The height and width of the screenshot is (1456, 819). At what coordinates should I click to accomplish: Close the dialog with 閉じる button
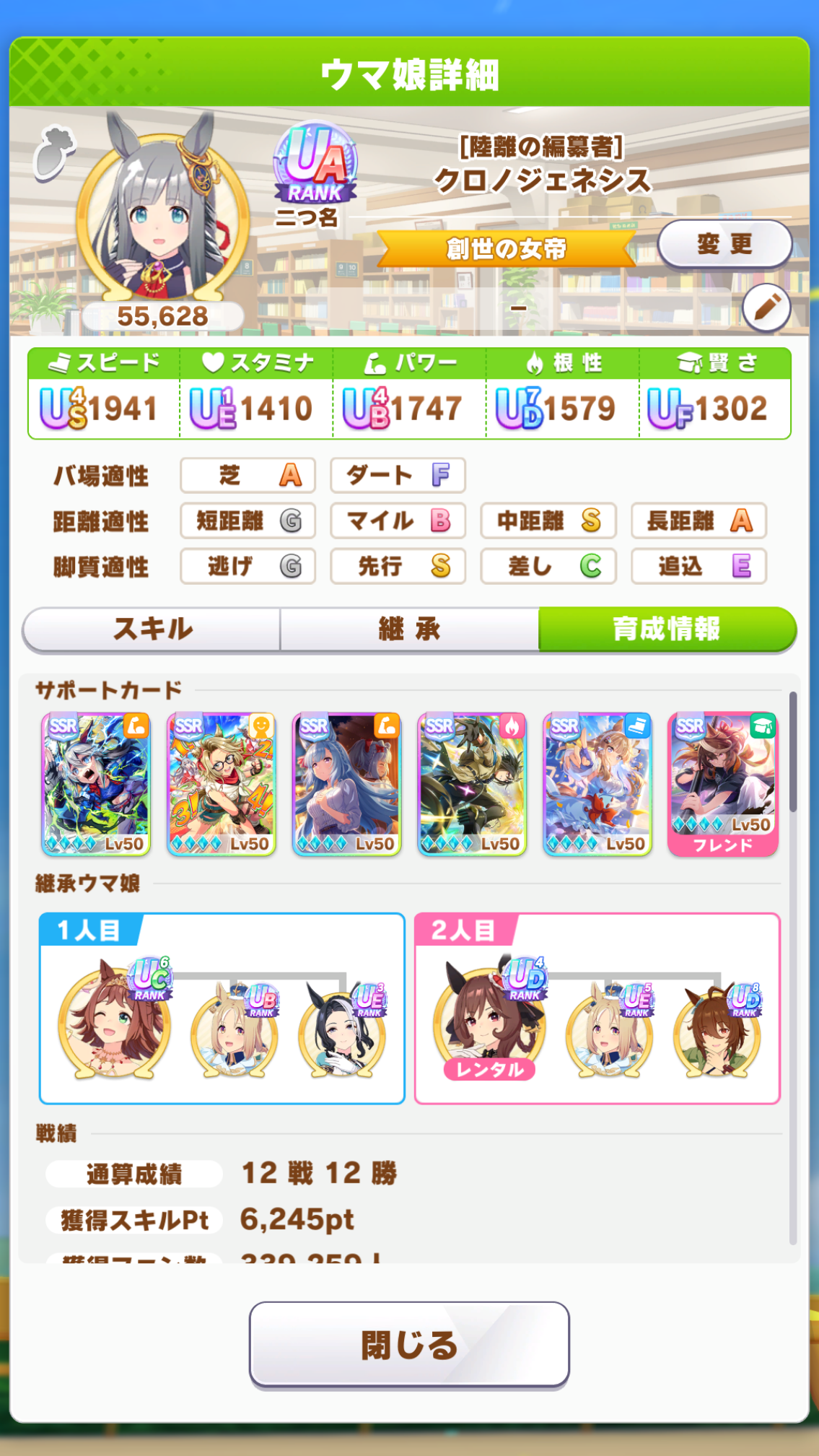click(x=409, y=1346)
